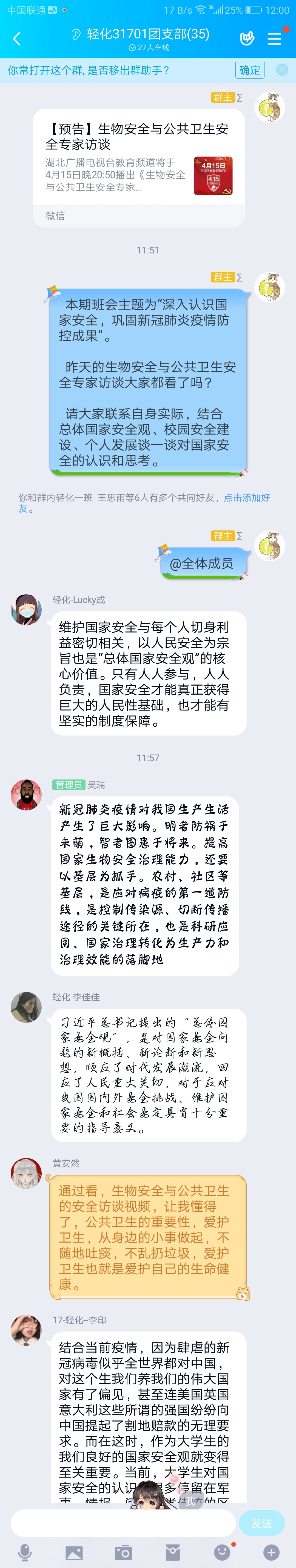
Task: Open the camera to take a photo
Action: 124,1552
